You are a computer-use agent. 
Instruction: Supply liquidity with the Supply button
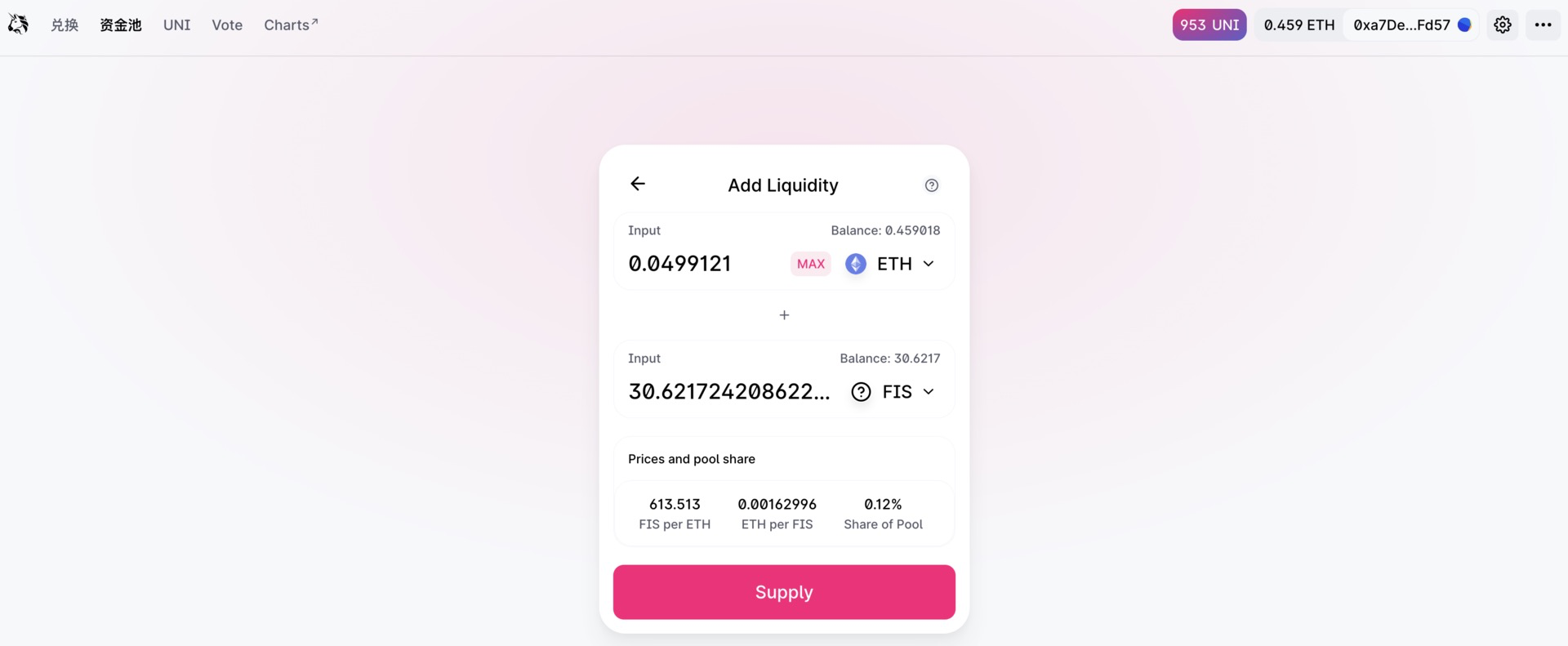784,592
